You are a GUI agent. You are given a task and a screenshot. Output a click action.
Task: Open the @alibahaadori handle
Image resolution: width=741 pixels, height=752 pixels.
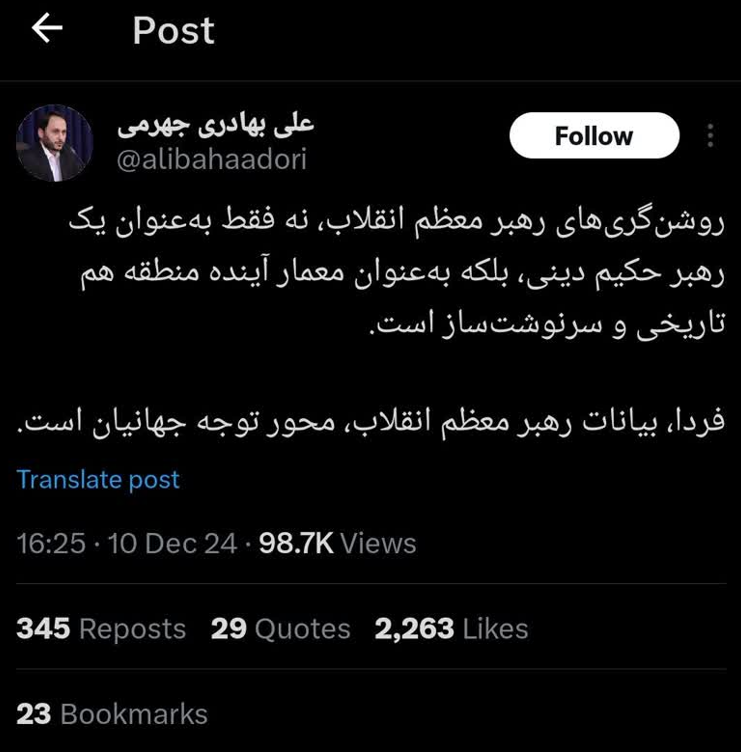point(212,160)
